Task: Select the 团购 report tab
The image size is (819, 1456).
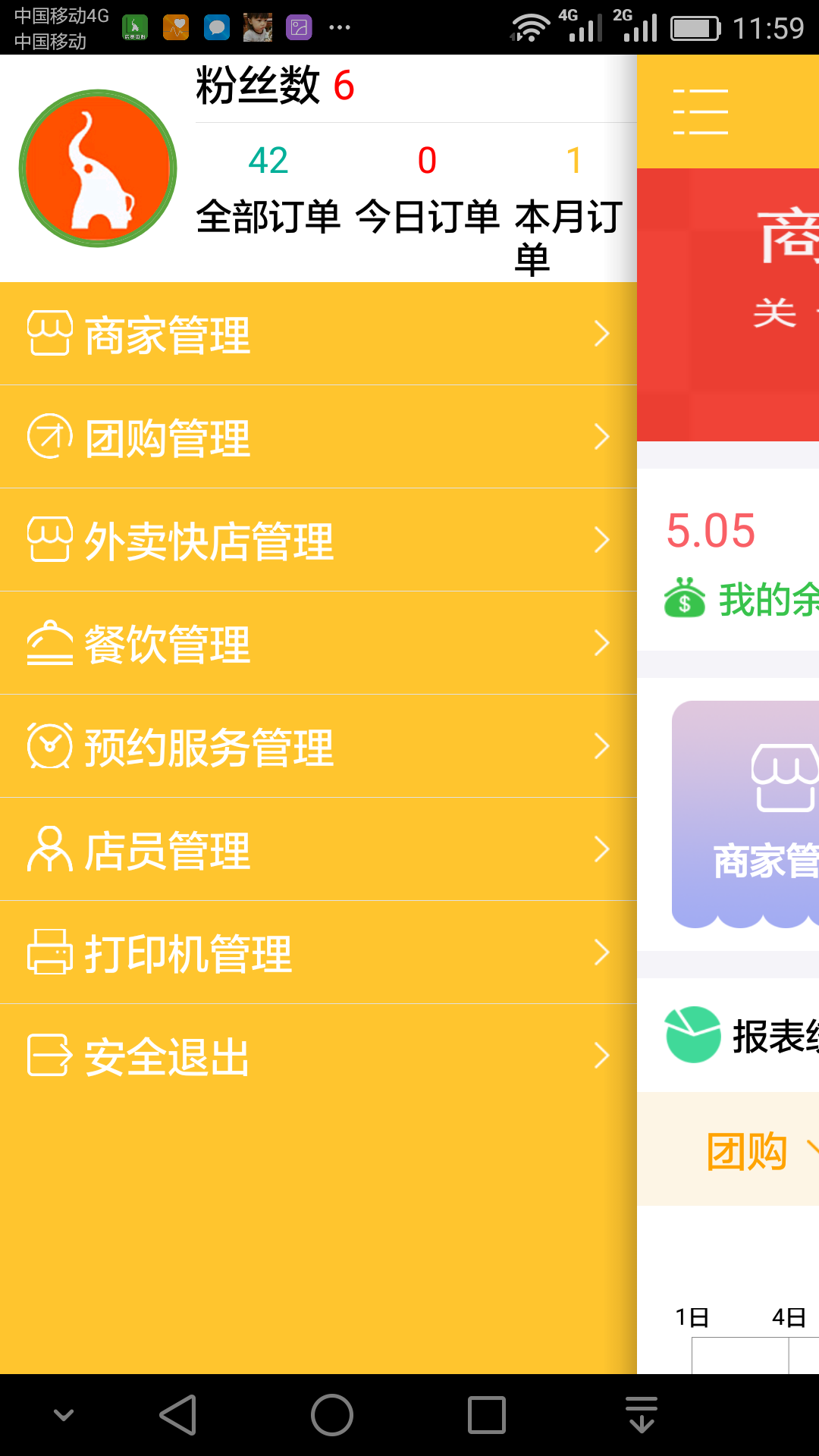Action: pos(747,1150)
